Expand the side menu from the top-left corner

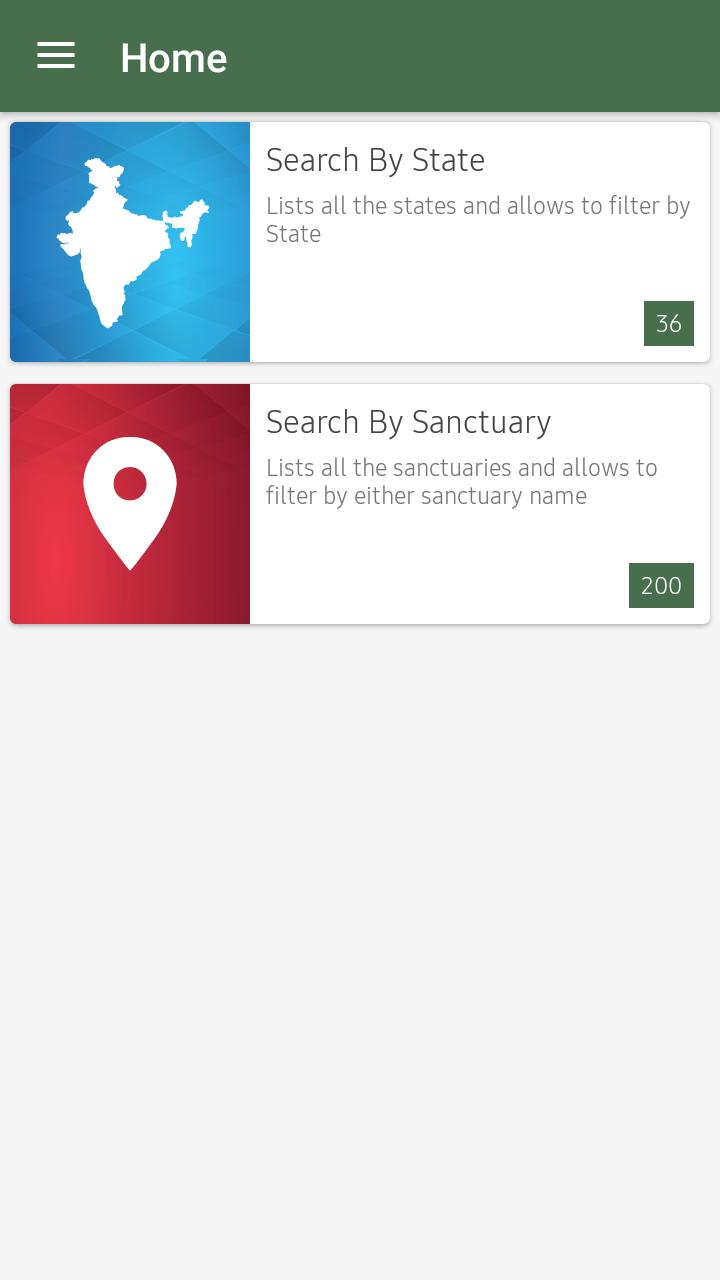pyautogui.click(x=56, y=56)
